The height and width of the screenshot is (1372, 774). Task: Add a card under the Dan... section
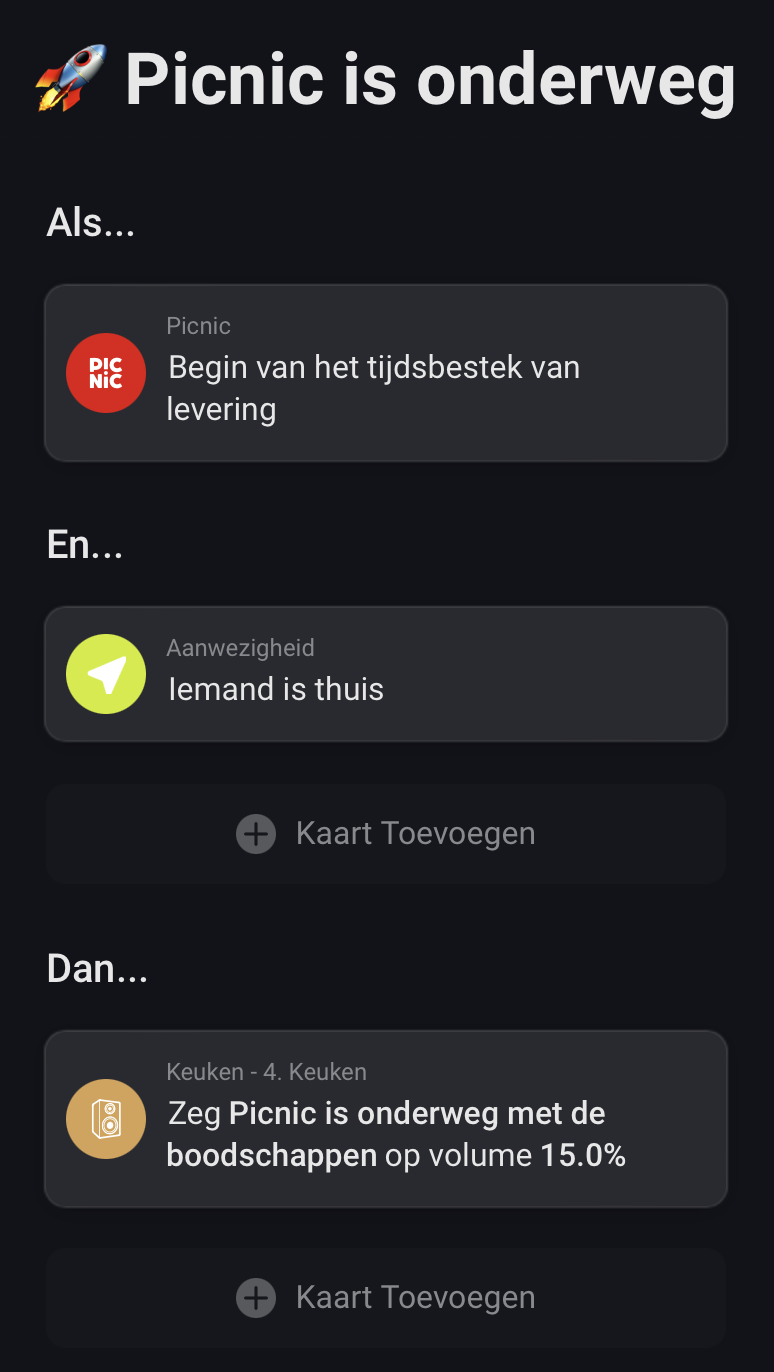point(386,1297)
